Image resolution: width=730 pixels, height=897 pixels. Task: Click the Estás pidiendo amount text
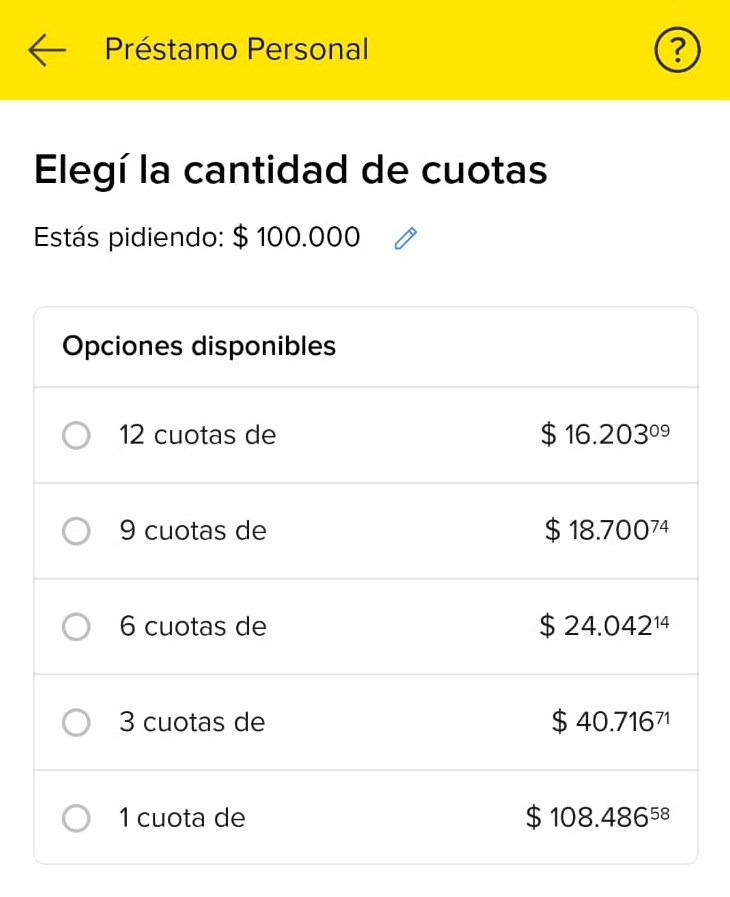click(197, 237)
